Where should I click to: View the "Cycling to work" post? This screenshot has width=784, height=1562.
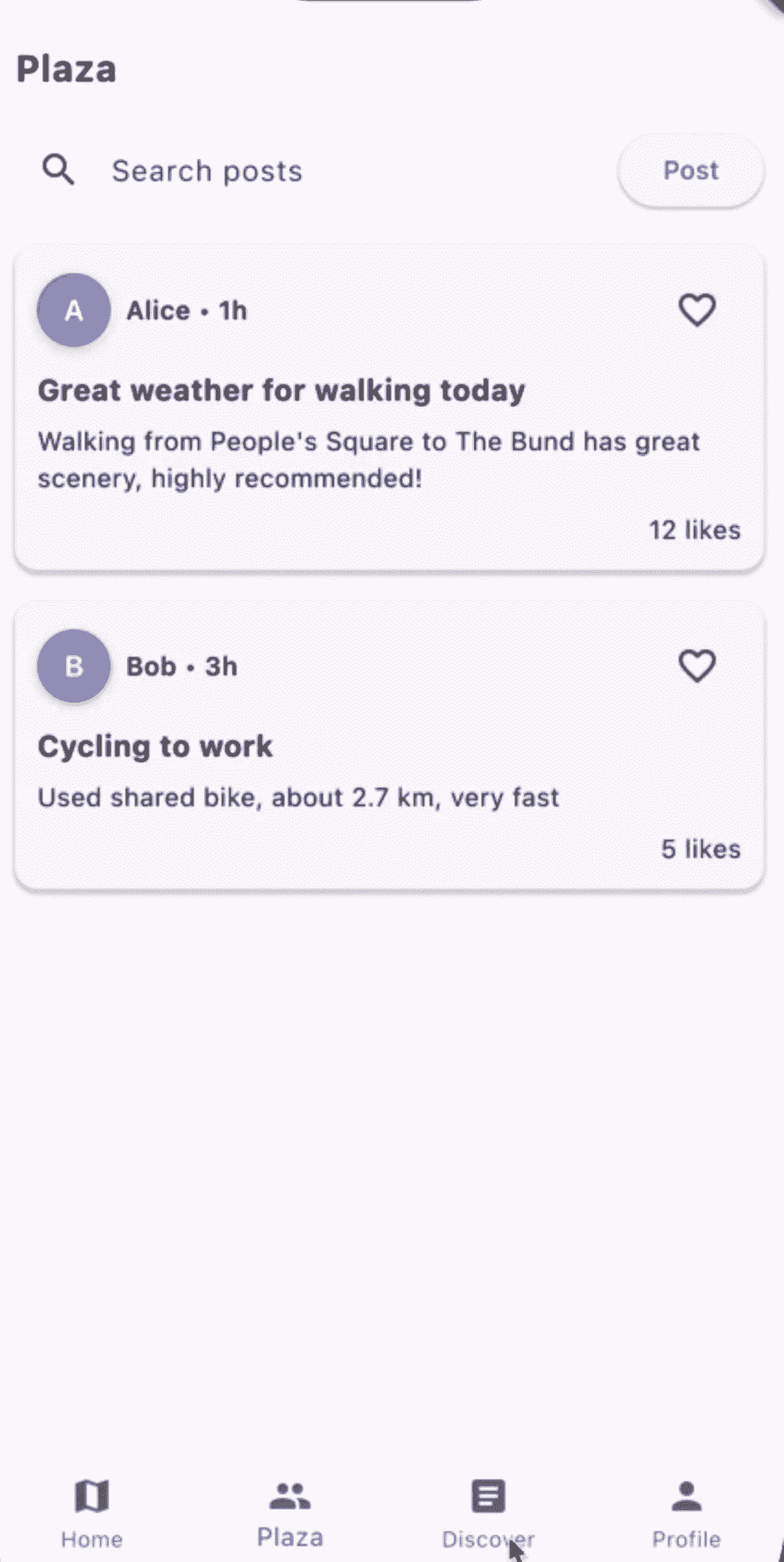(x=155, y=747)
